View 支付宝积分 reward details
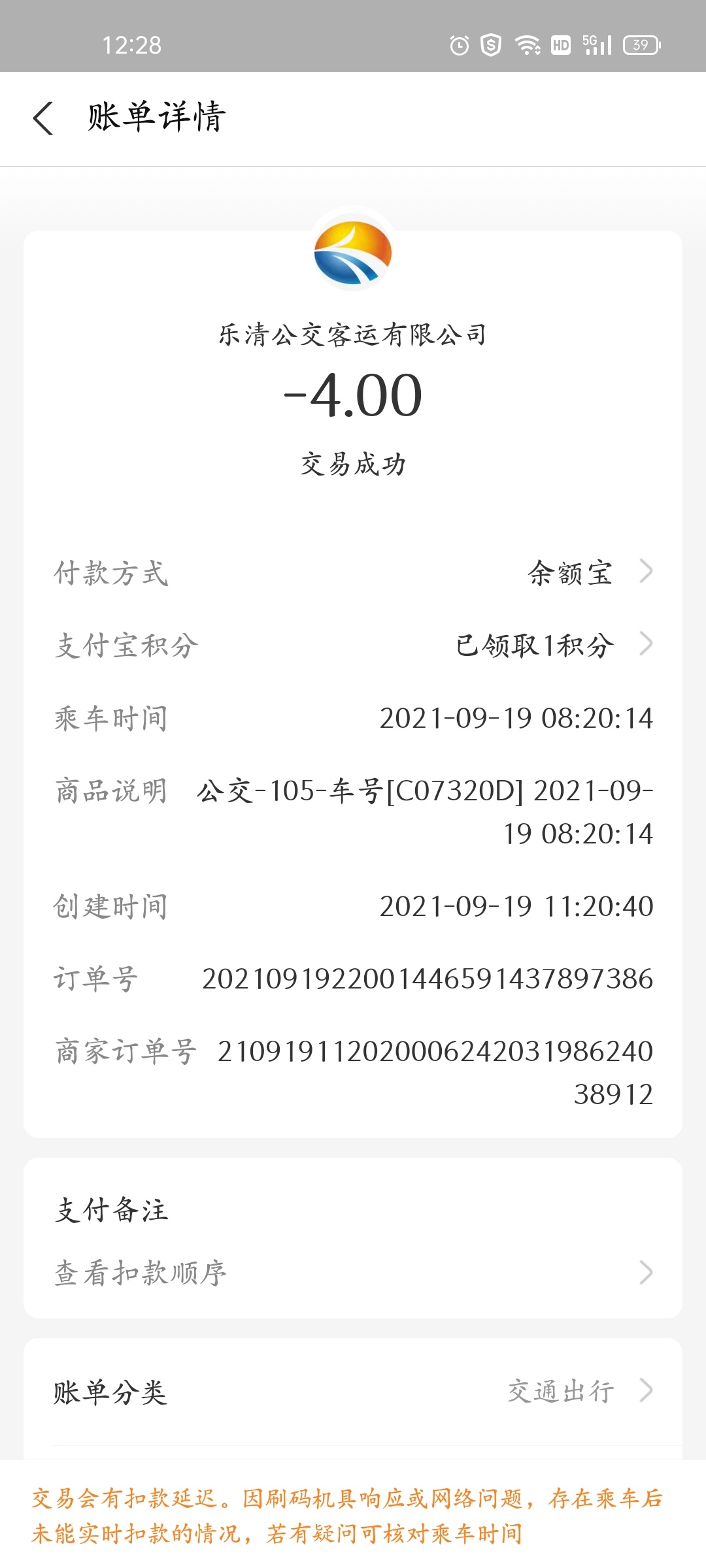Viewport: 706px width, 1568px height. click(552, 645)
